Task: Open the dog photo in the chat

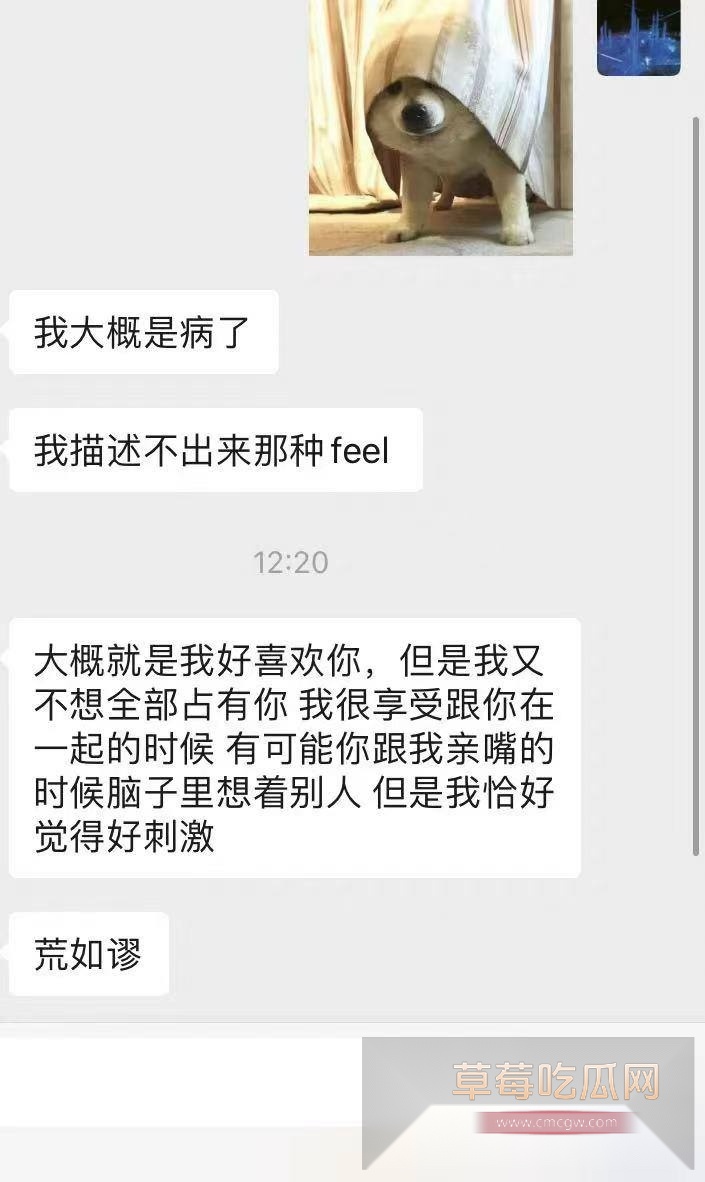Action: pyautogui.click(x=440, y=126)
